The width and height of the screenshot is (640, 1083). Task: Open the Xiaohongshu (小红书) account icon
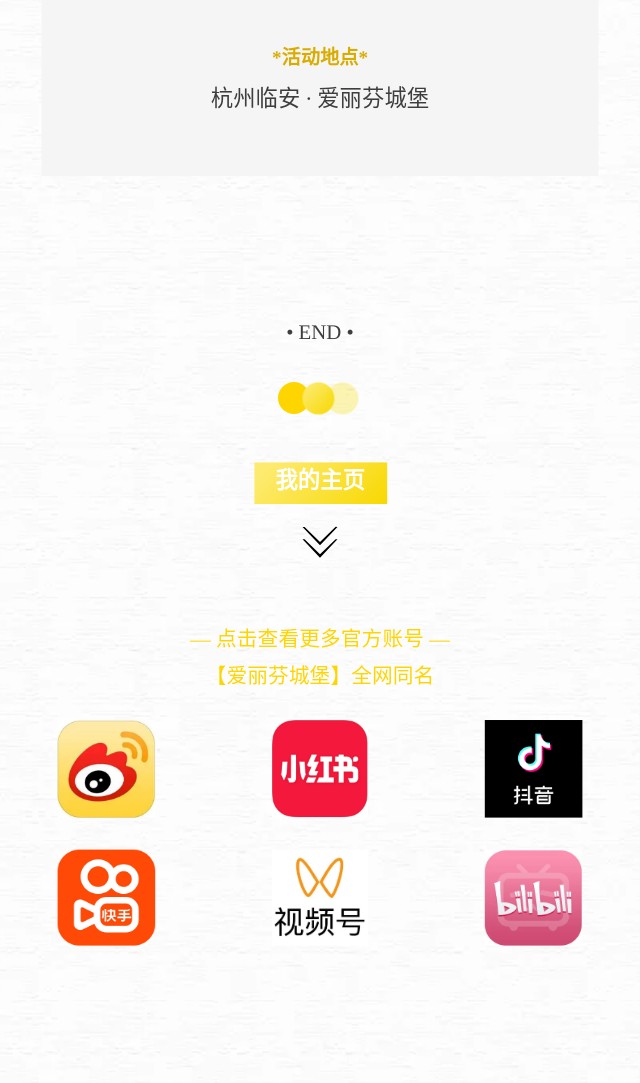tap(320, 769)
